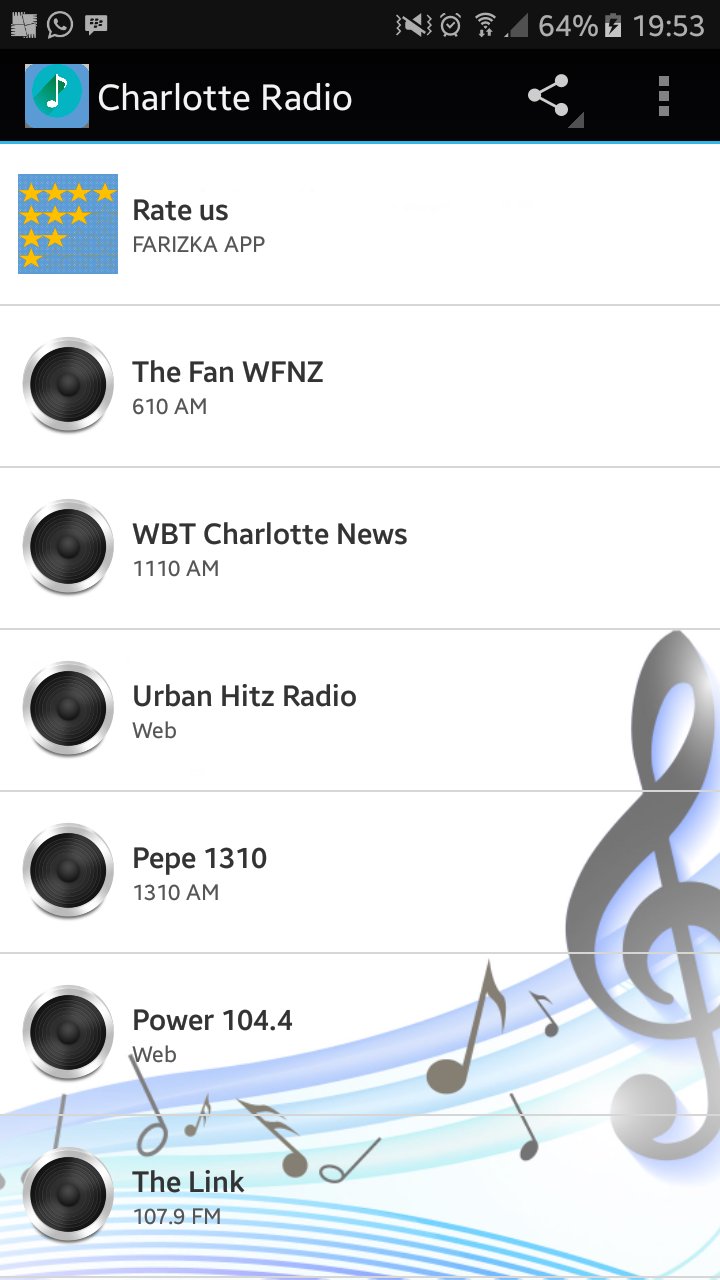Tap the speaker icon for The Fan WFNZ
The image size is (720, 1280).
67,384
